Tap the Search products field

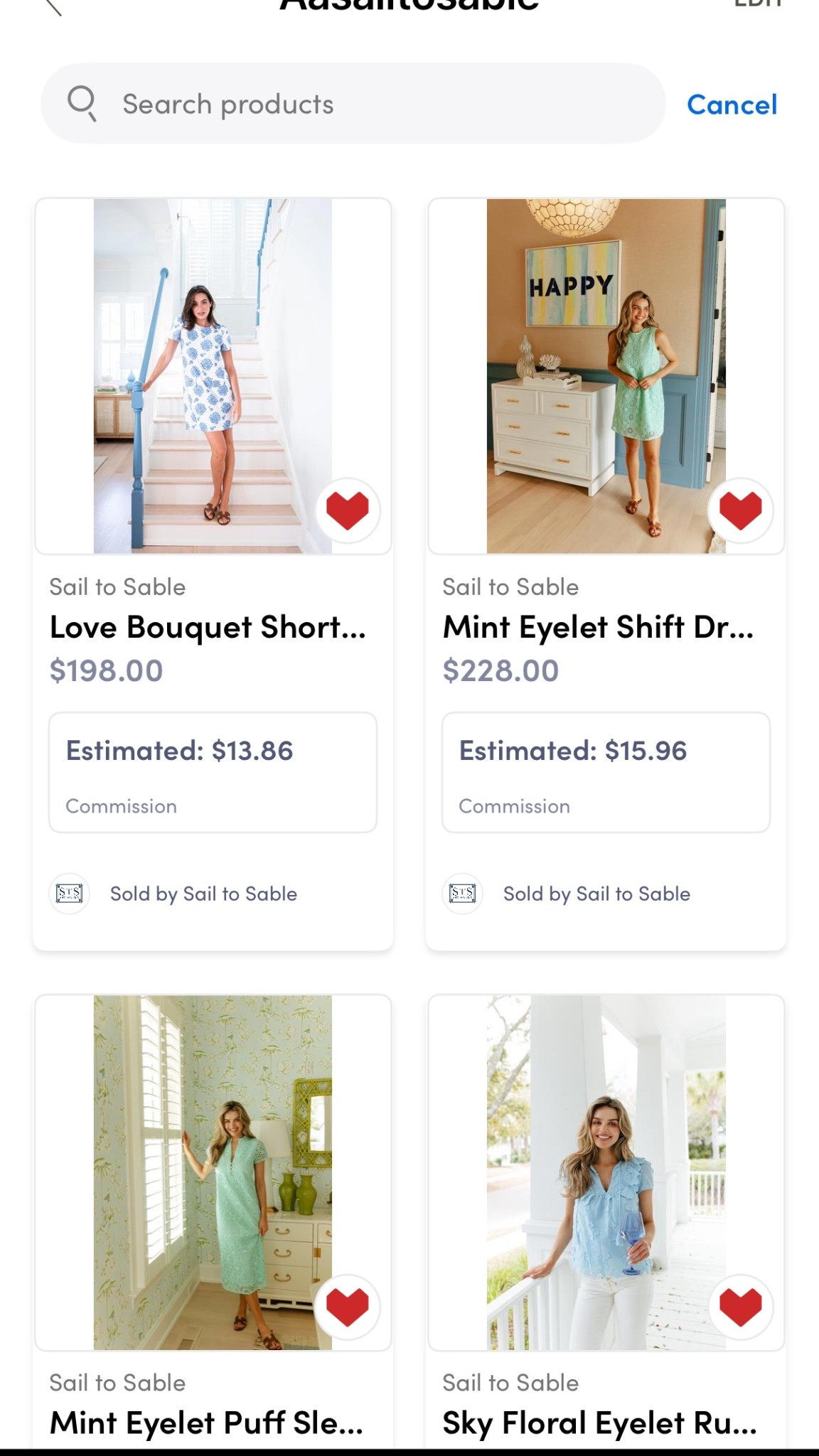click(353, 104)
